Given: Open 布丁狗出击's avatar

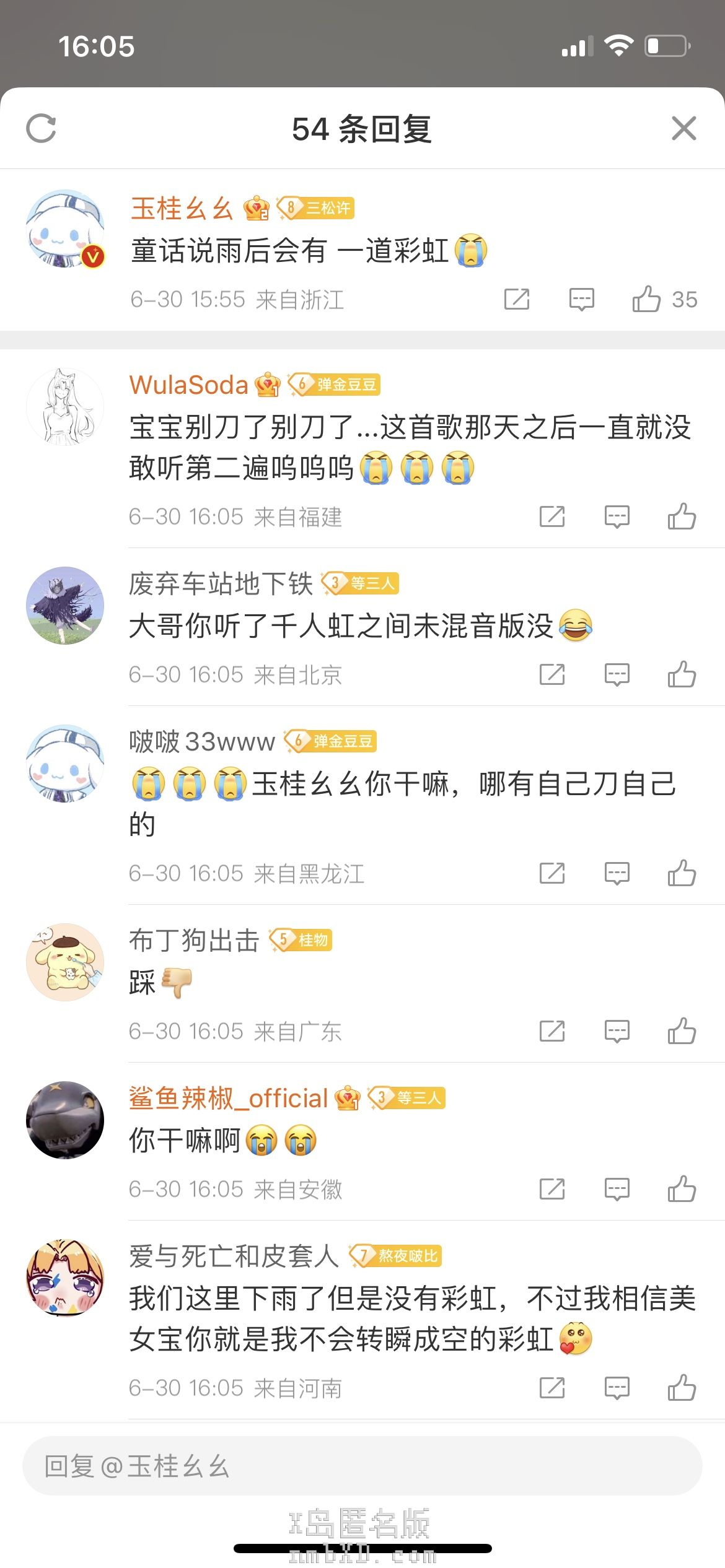Looking at the screenshot, I should 65,962.
